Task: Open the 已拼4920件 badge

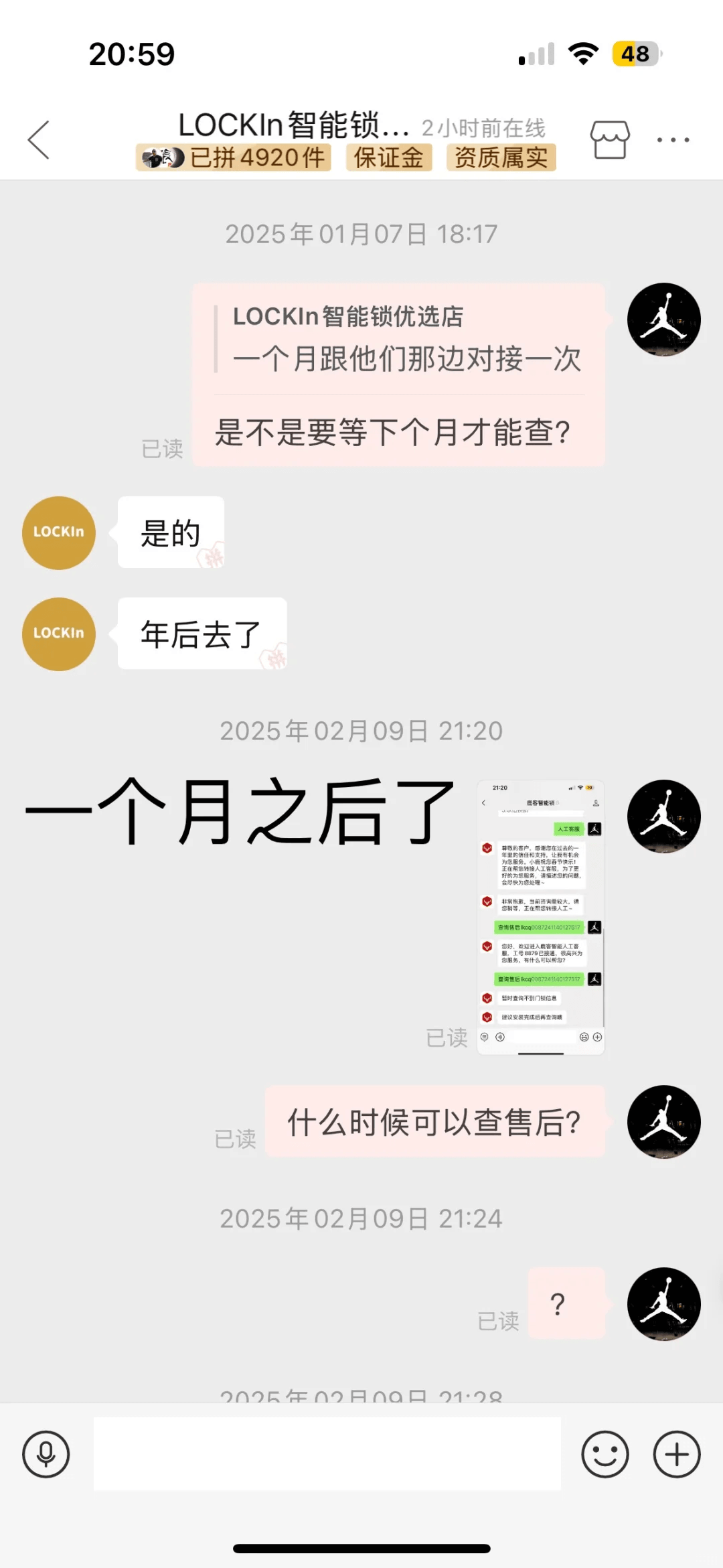Action: pyautogui.click(x=234, y=158)
